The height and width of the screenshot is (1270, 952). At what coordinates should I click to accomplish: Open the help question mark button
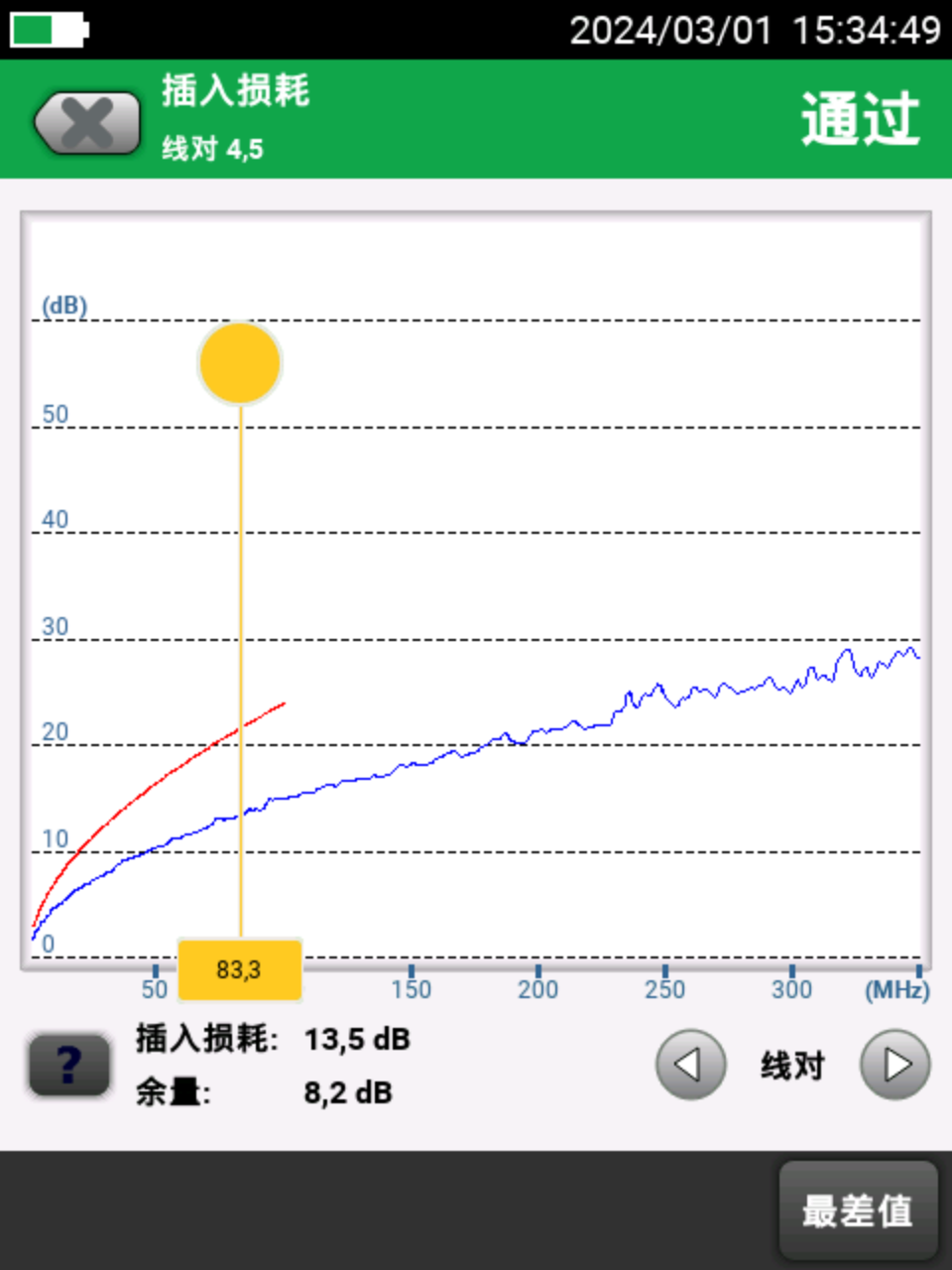click(x=68, y=1066)
